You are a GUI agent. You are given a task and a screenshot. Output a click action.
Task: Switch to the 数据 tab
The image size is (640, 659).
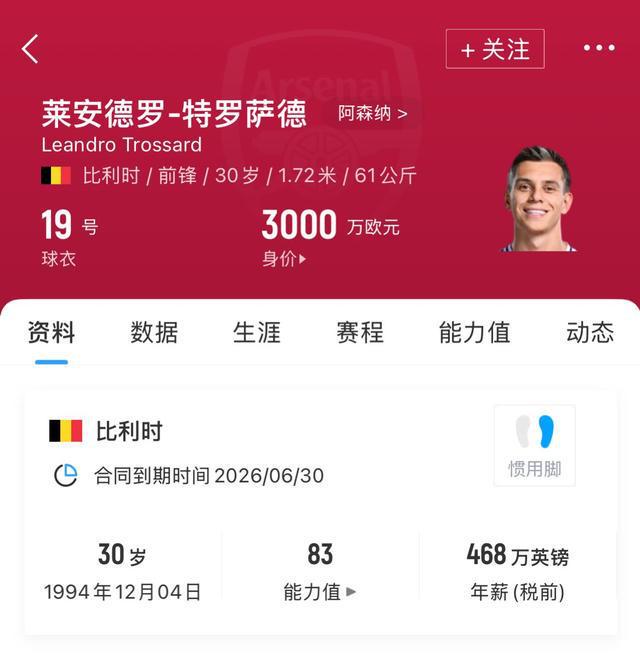154,333
